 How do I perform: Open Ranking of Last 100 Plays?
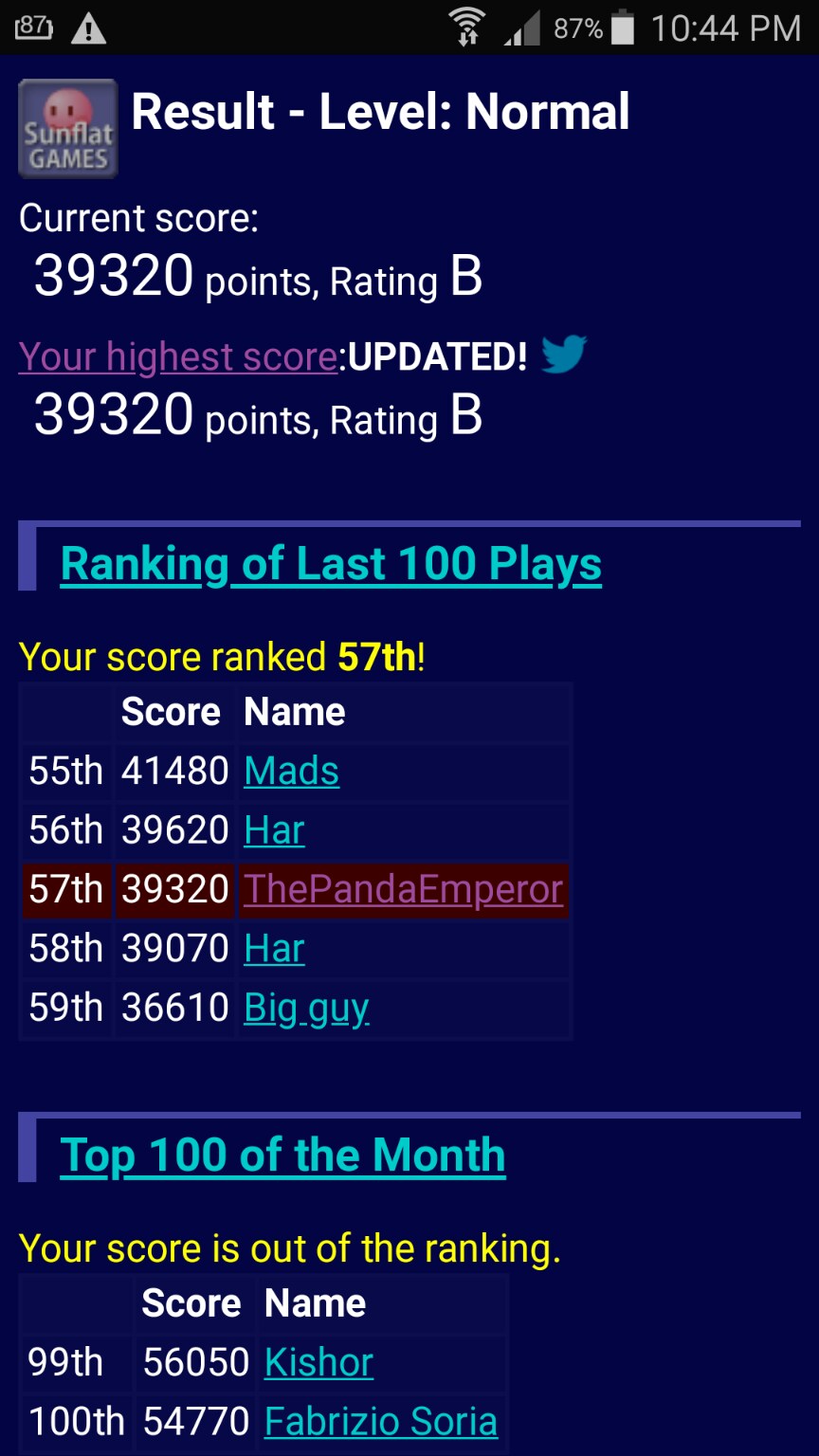(331, 564)
